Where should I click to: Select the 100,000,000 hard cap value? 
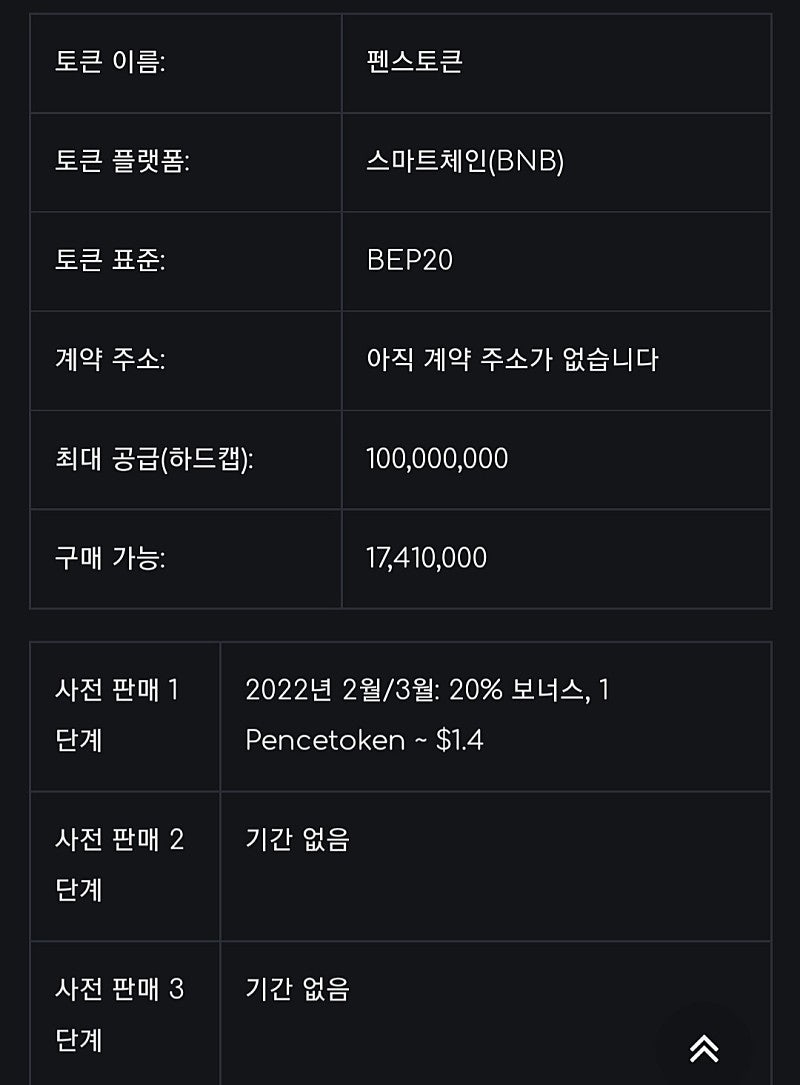[x=435, y=459]
